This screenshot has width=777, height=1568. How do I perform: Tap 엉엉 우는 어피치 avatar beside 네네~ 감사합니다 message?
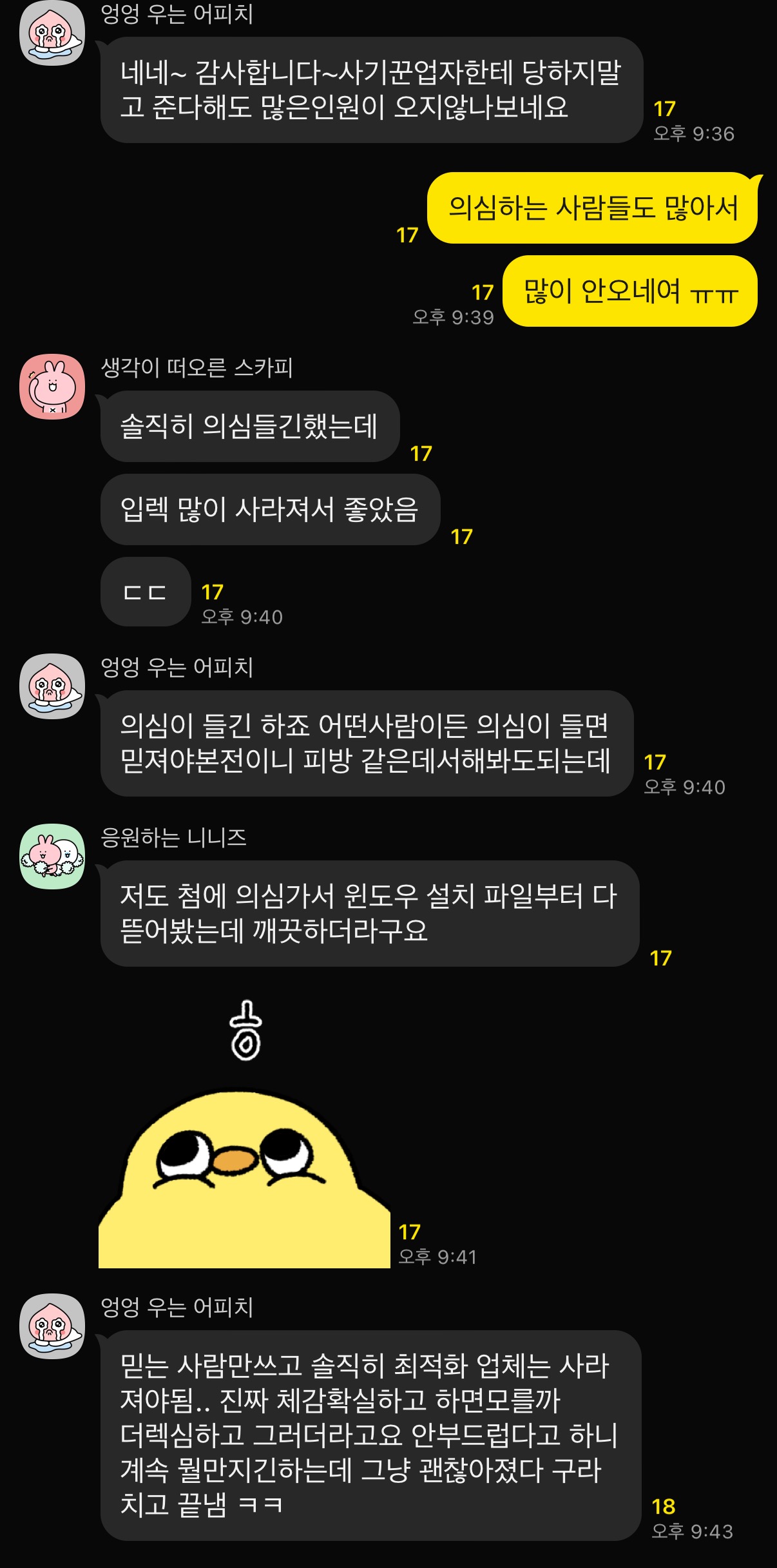coord(52,34)
